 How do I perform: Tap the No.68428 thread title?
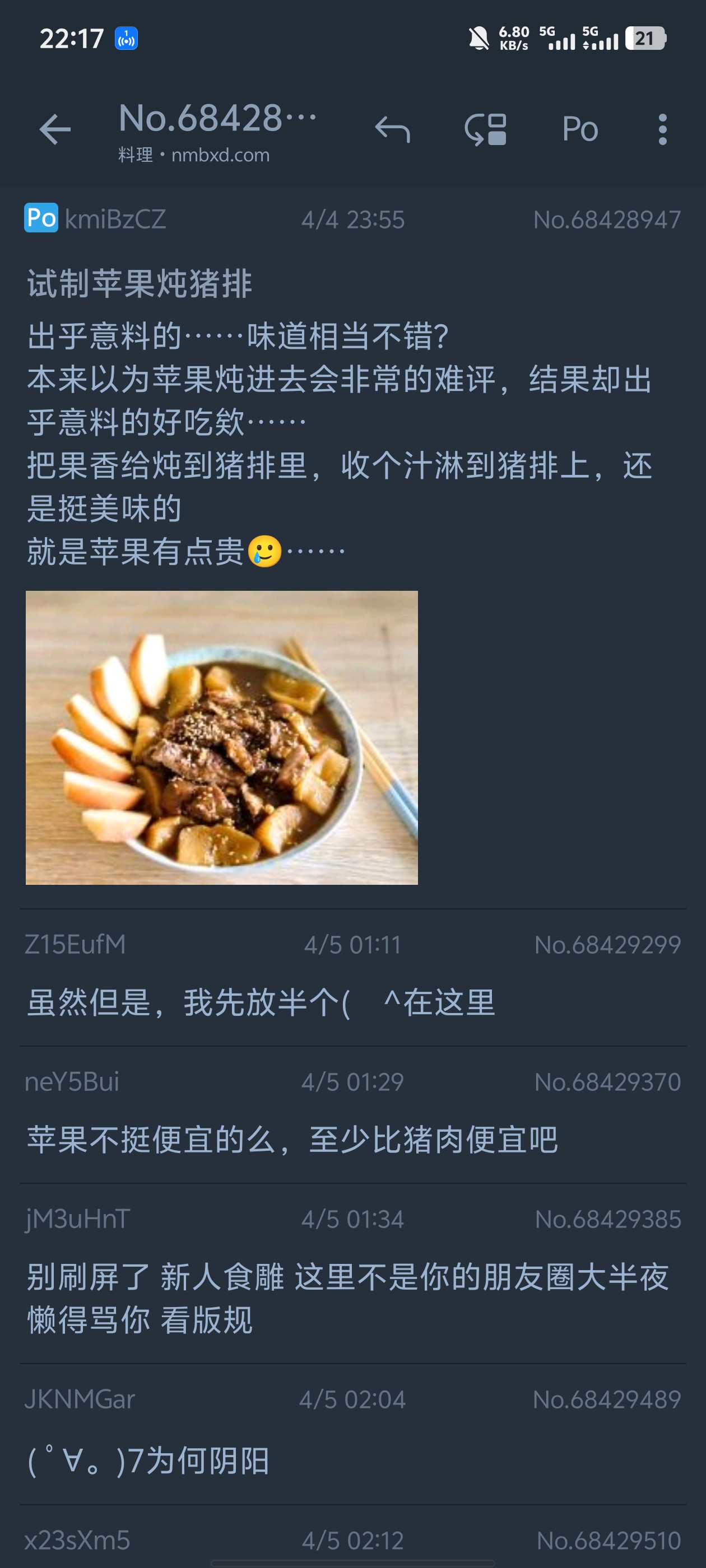coord(217,119)
